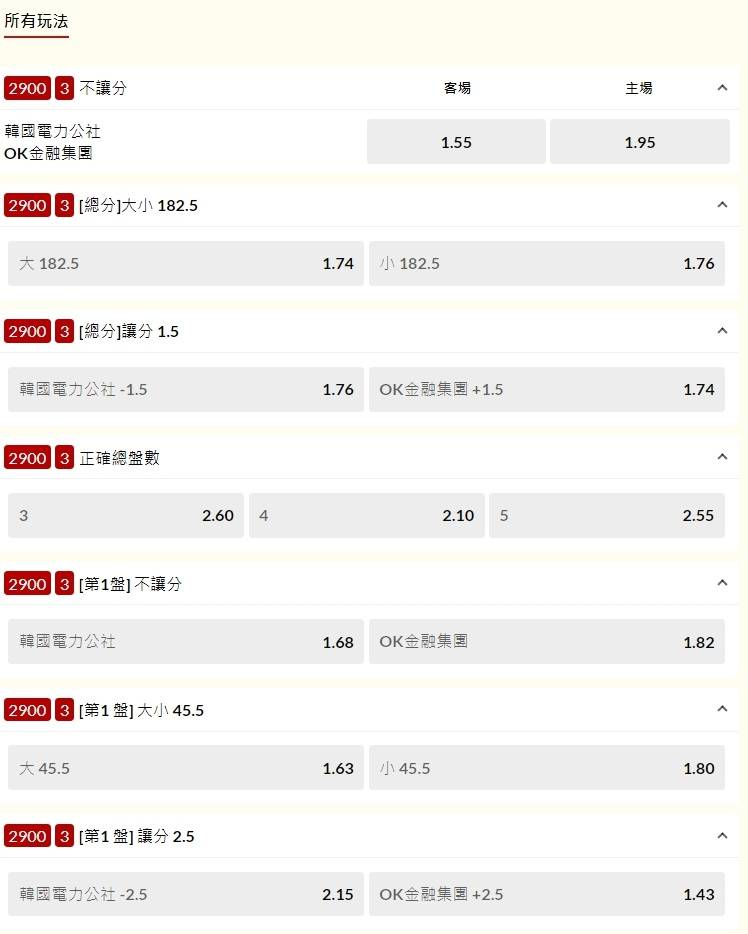Screen dimensions: 748x934
Task: Pick 小 182.5 at 1.76
Action: point(547,264)
